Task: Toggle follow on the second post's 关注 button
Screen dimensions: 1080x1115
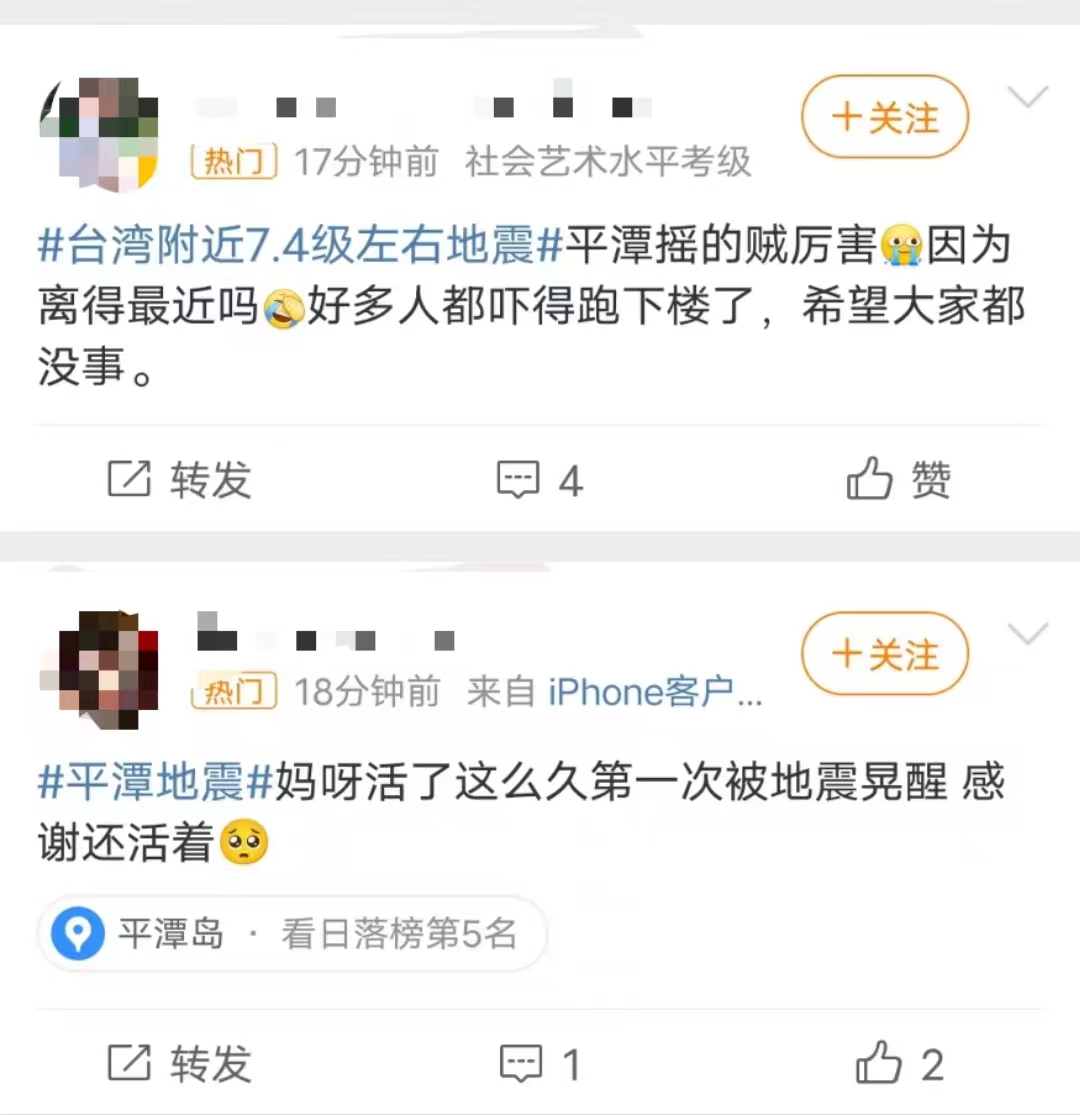Action: pyautogui.click(x=884, y=655)
